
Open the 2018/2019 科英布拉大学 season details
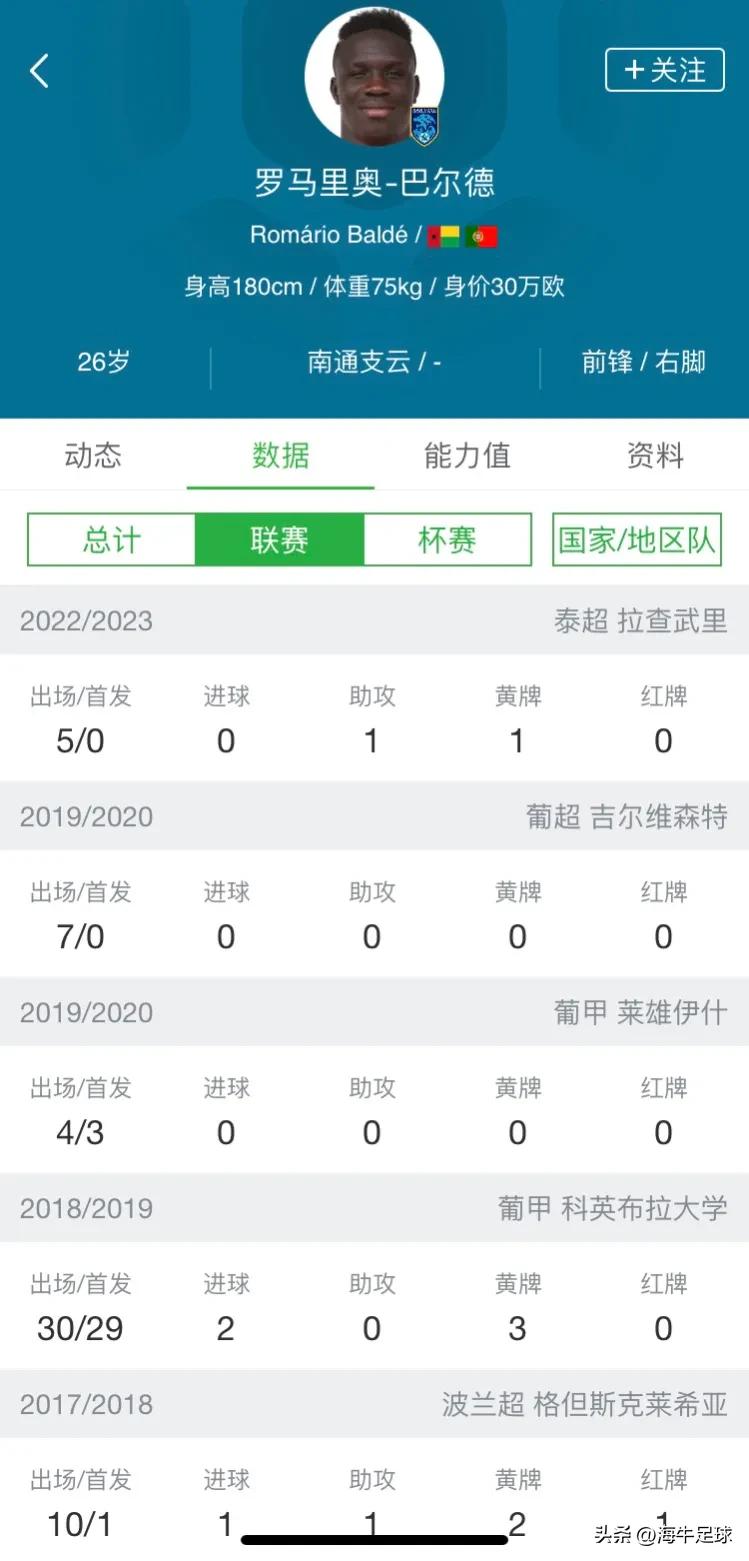coord(374,1208)
